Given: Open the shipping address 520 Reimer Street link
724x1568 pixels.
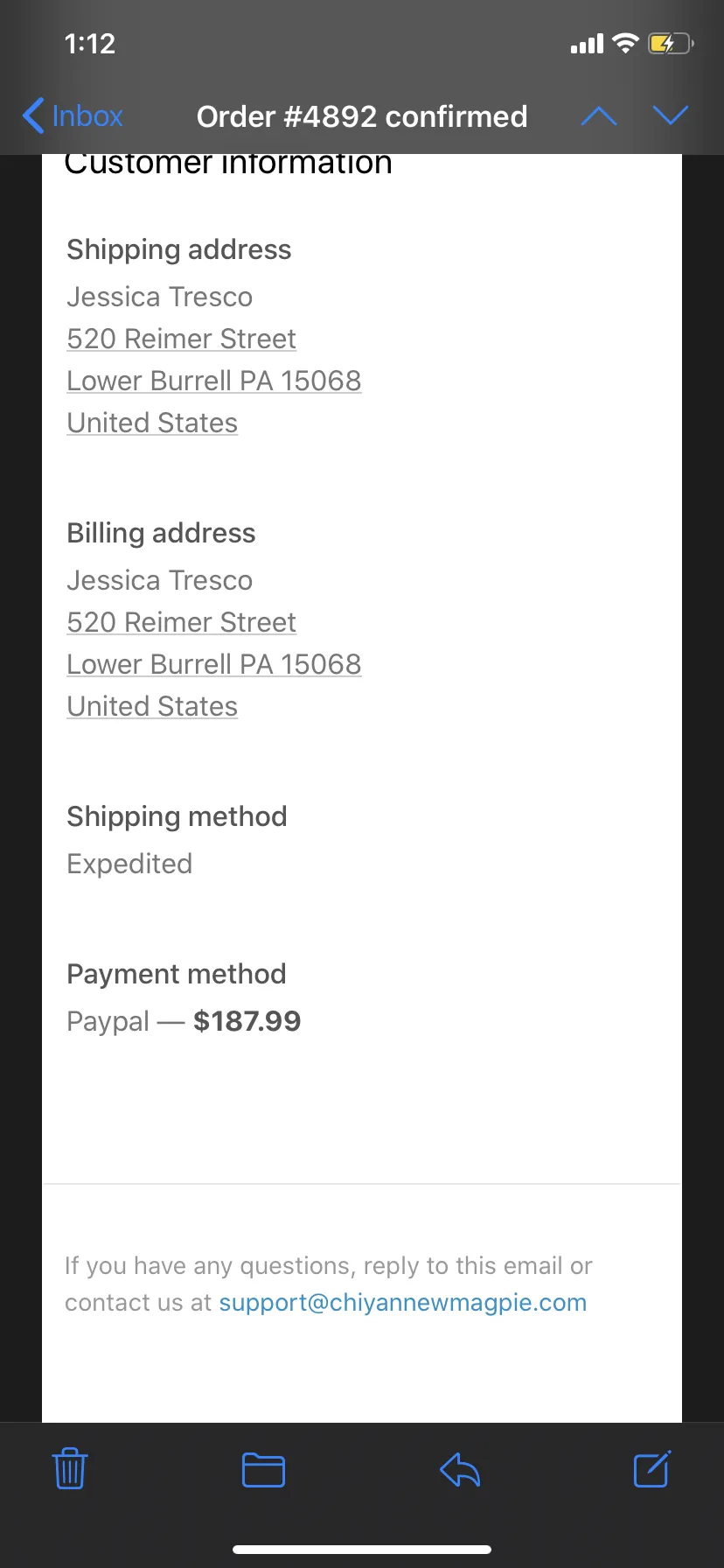Looking at the screenshot, I should coord(181,339).
